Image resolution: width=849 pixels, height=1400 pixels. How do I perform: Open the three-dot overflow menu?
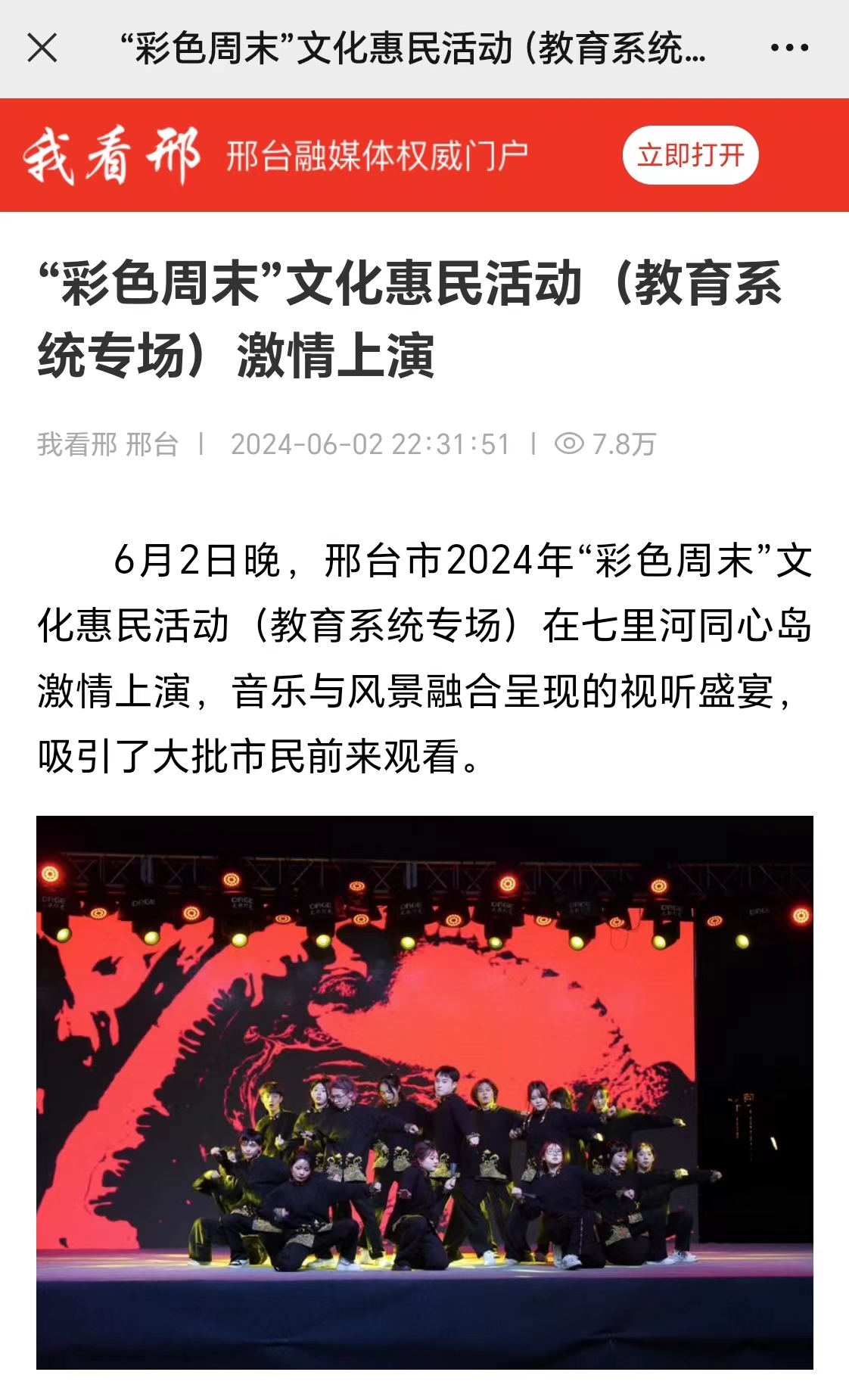(789, 48)
